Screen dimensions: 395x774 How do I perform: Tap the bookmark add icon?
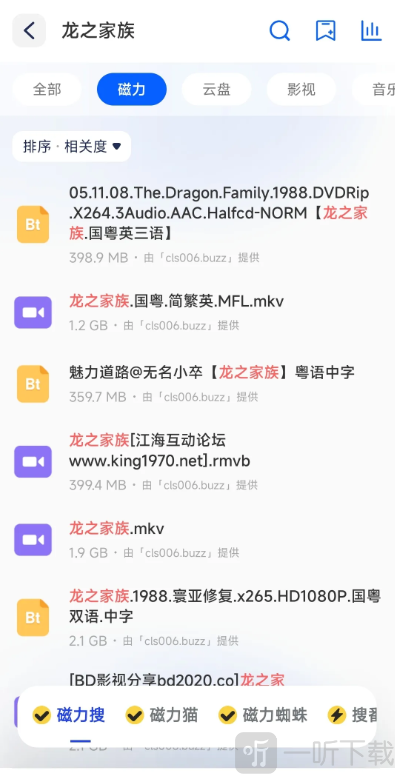click(x=325, y=31)
